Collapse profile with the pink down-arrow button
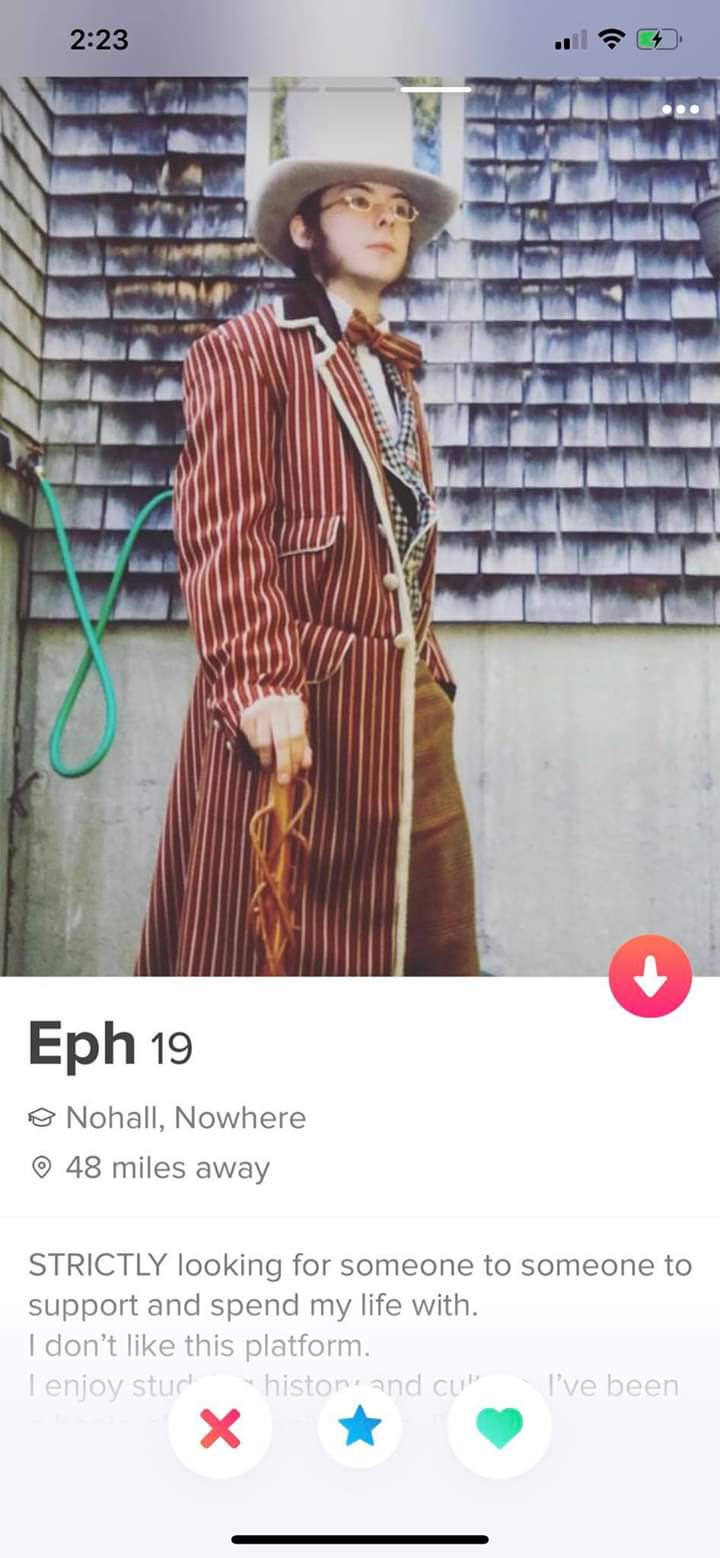The height and width of the screenshot is (1558, 720). point(650,976)
